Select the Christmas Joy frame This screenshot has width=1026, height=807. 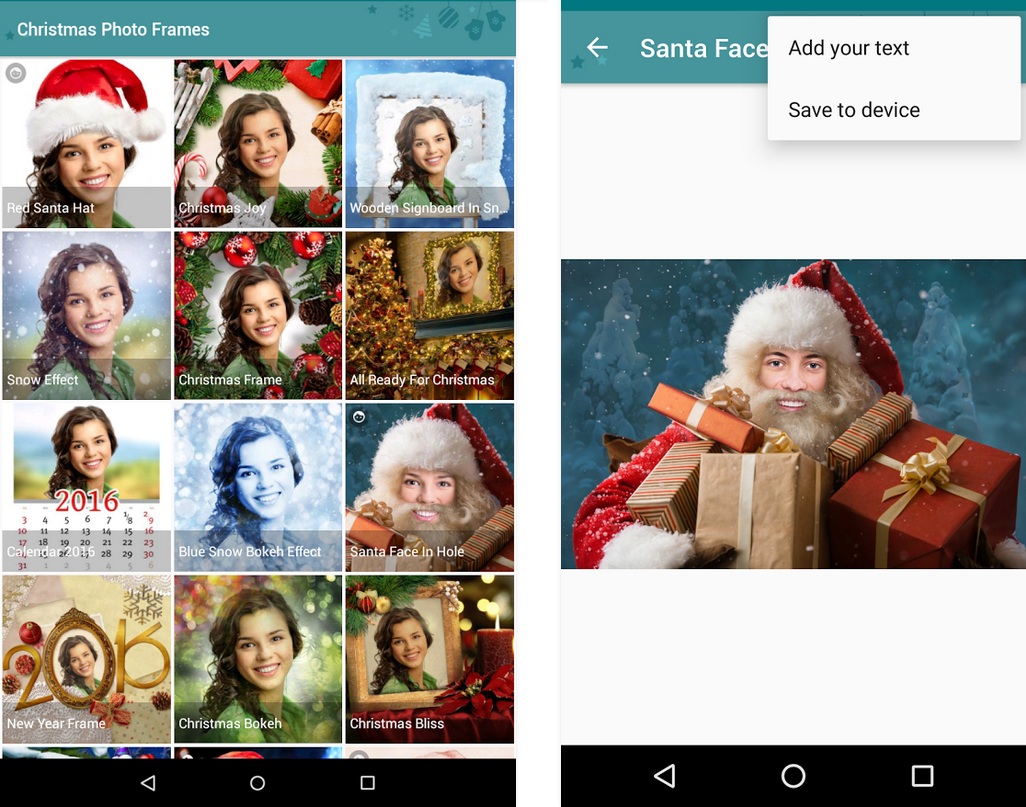[258, 143]
